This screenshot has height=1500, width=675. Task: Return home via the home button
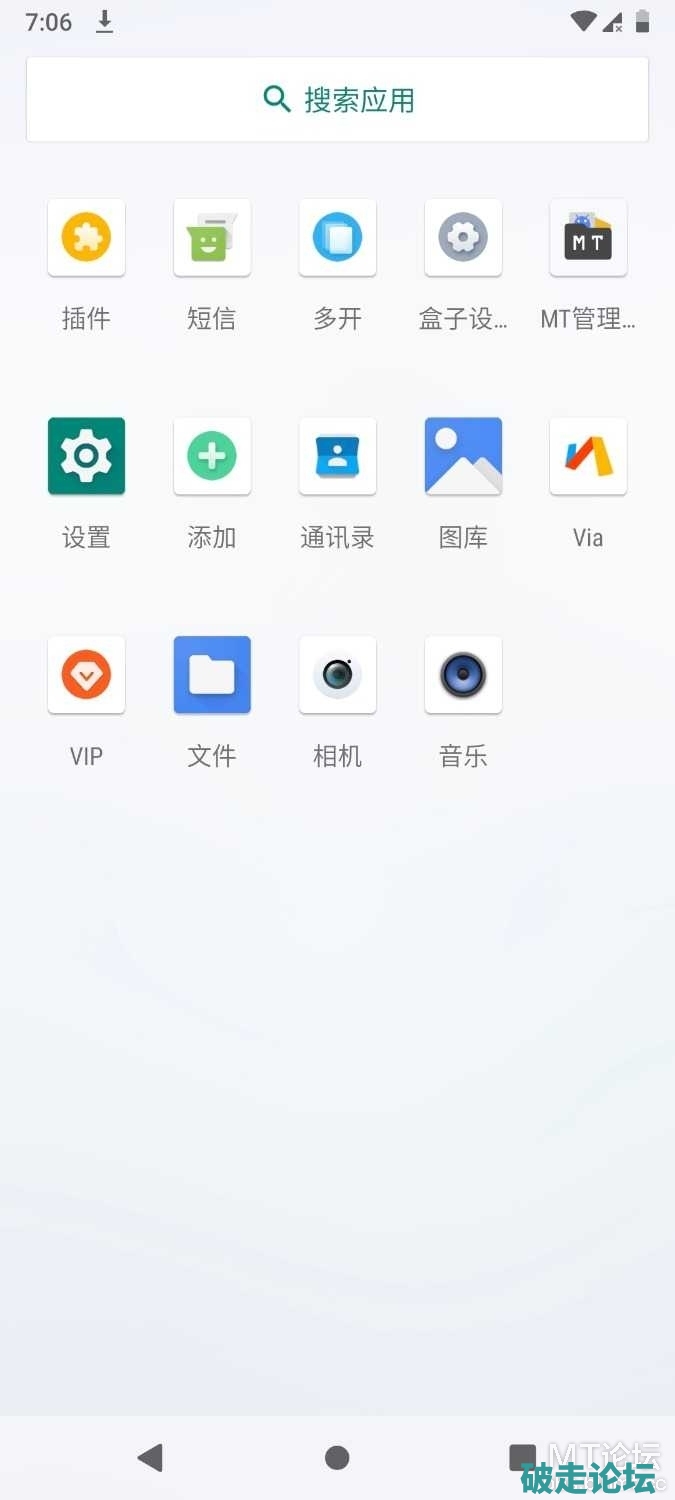coord(337,1457)
